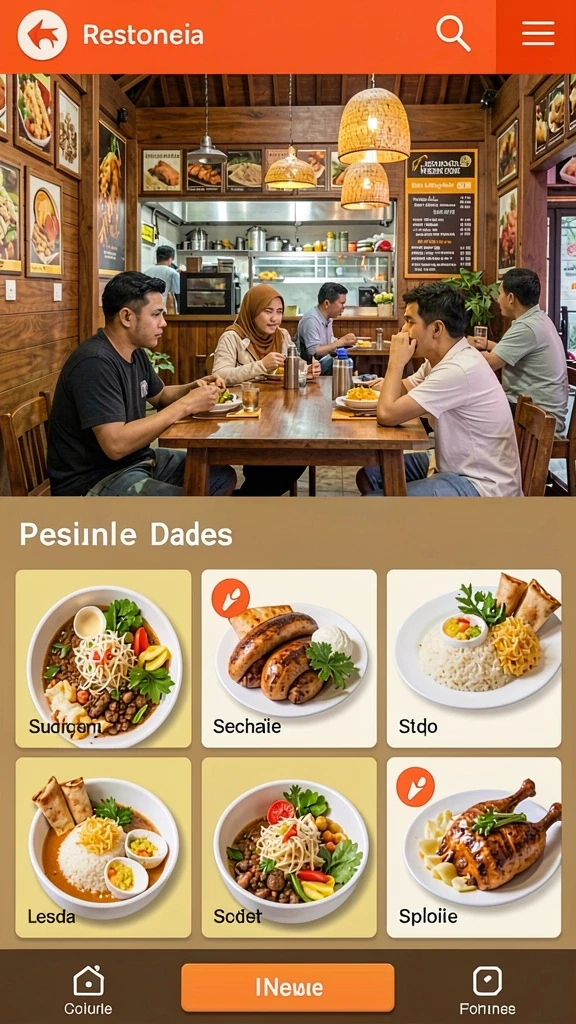Tap the orange badge on the Sechaie card
576x1024 pixels.
(231, 598)
